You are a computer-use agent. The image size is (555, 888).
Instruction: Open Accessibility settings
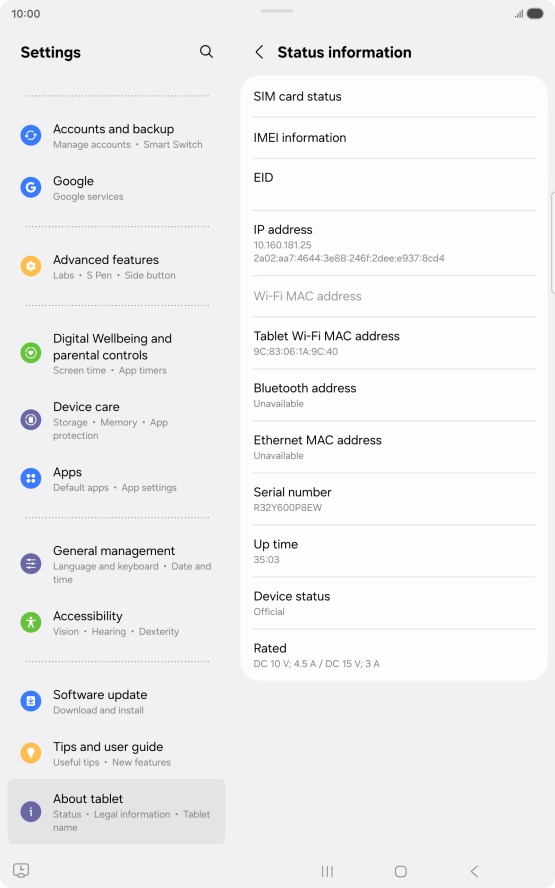tap(117, 623)
